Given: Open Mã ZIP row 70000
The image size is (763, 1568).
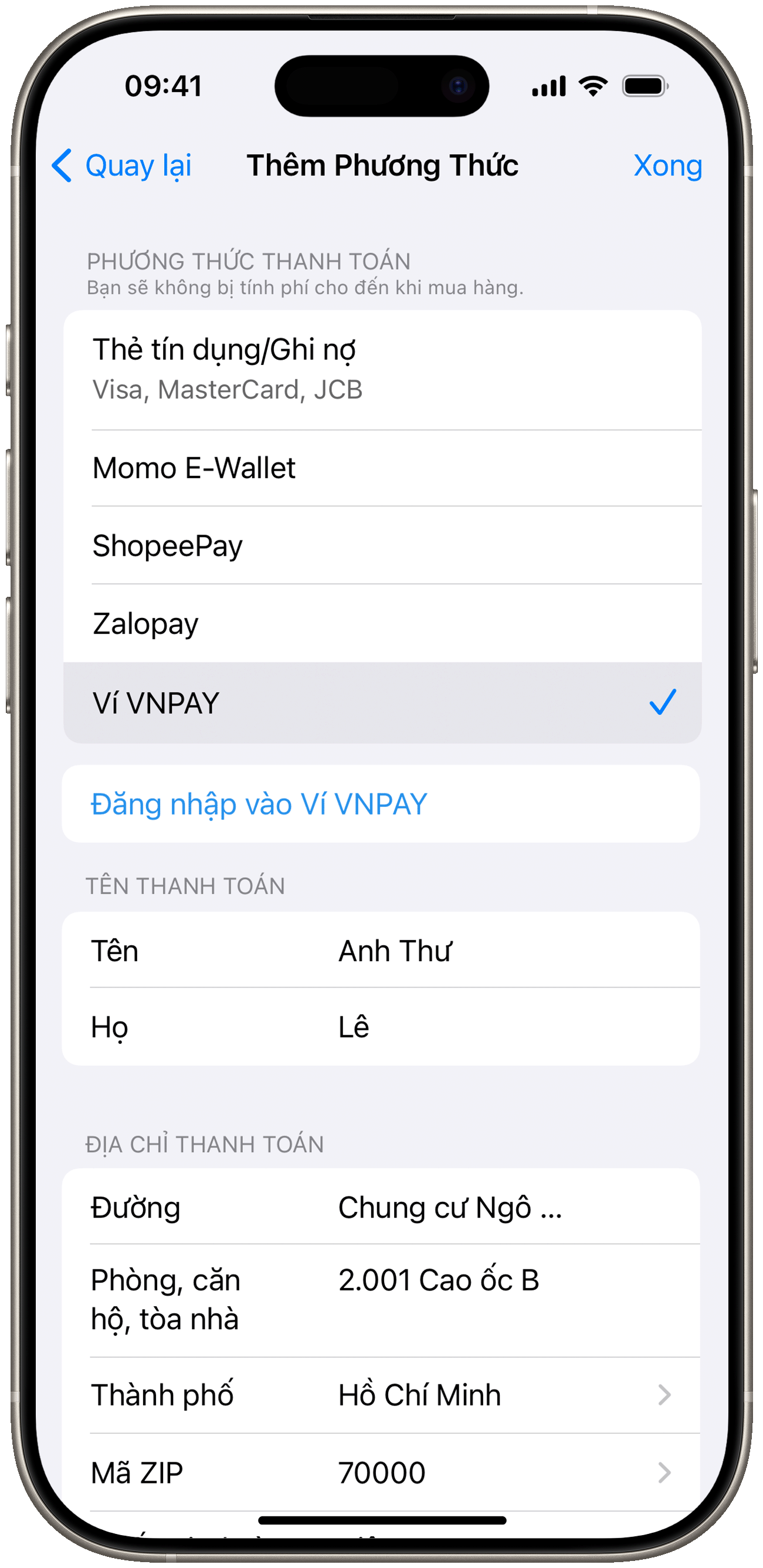Looking at the screenshot, I should pos(487,1472).
